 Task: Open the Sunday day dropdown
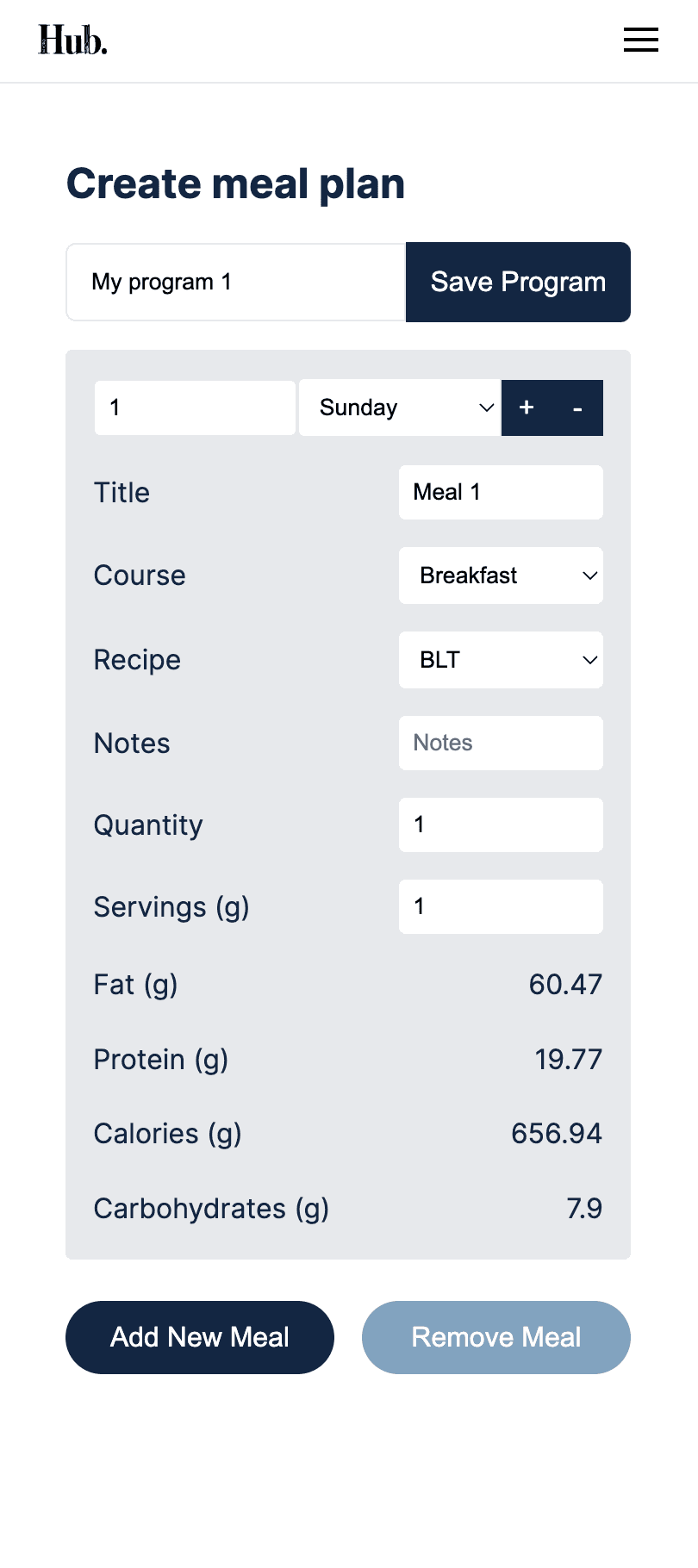(399, 408)
